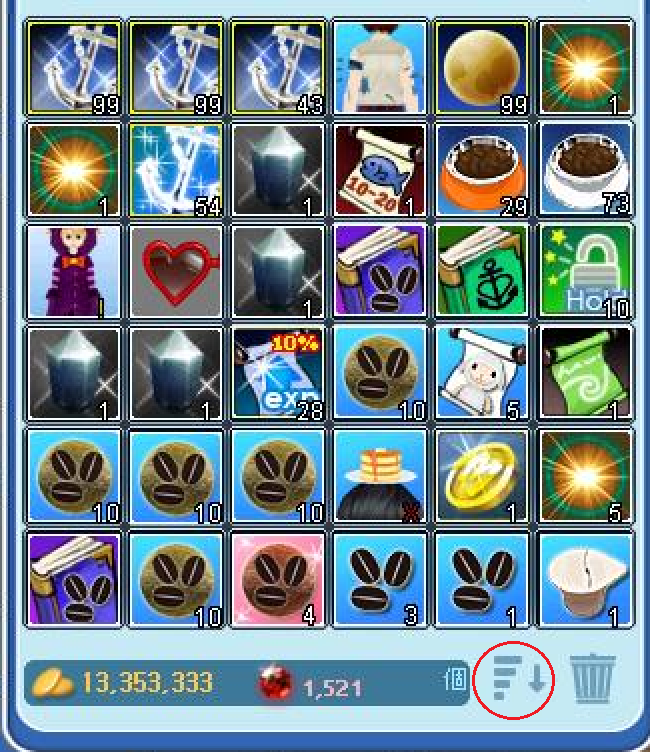Select the golden ball item with 99
650x753 pixels.
pos(481,68)
